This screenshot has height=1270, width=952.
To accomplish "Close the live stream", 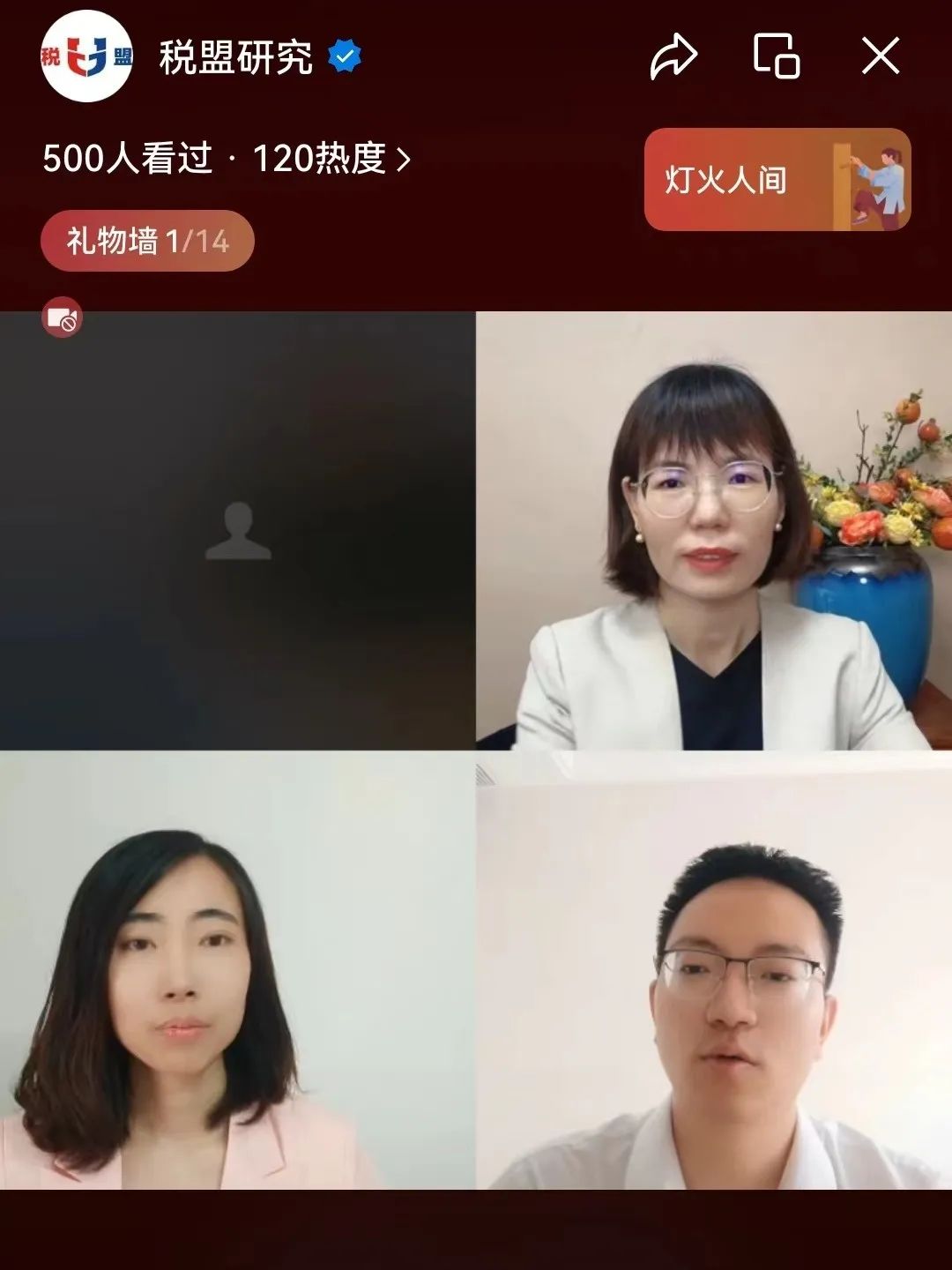I will 880,56.
